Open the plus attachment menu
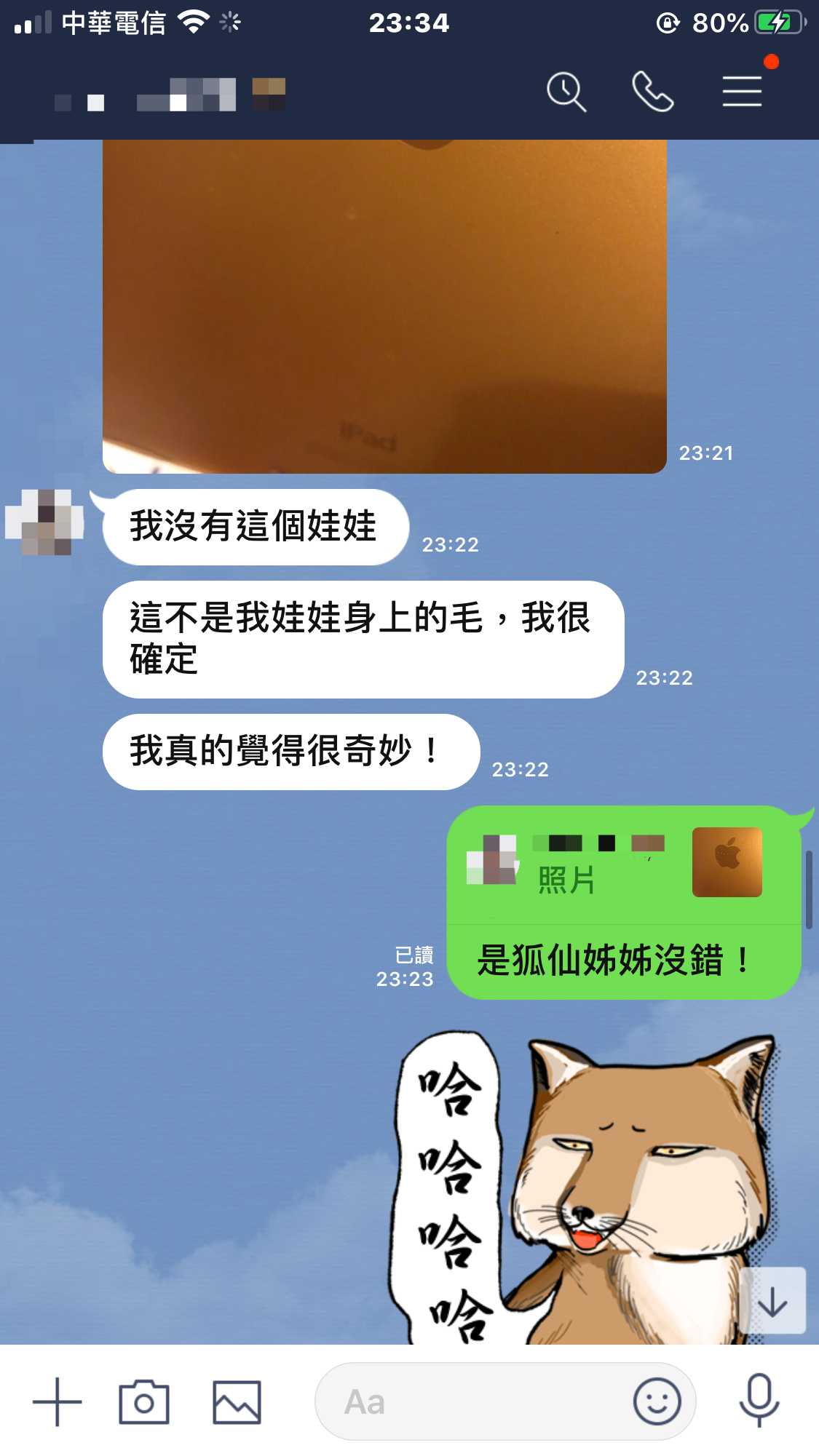 pos(57,1401)
